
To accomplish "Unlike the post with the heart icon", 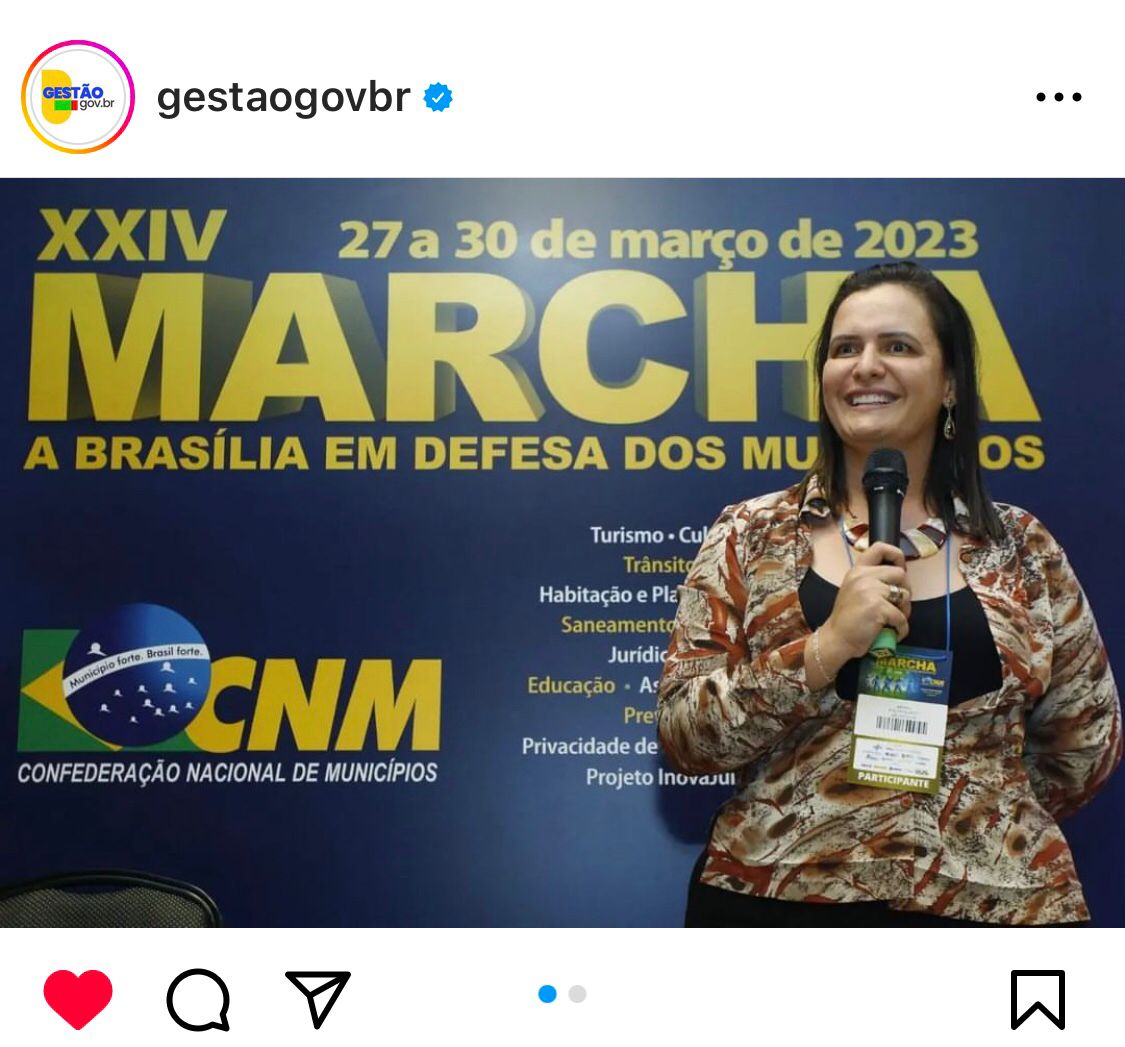I will coord(78,998).
